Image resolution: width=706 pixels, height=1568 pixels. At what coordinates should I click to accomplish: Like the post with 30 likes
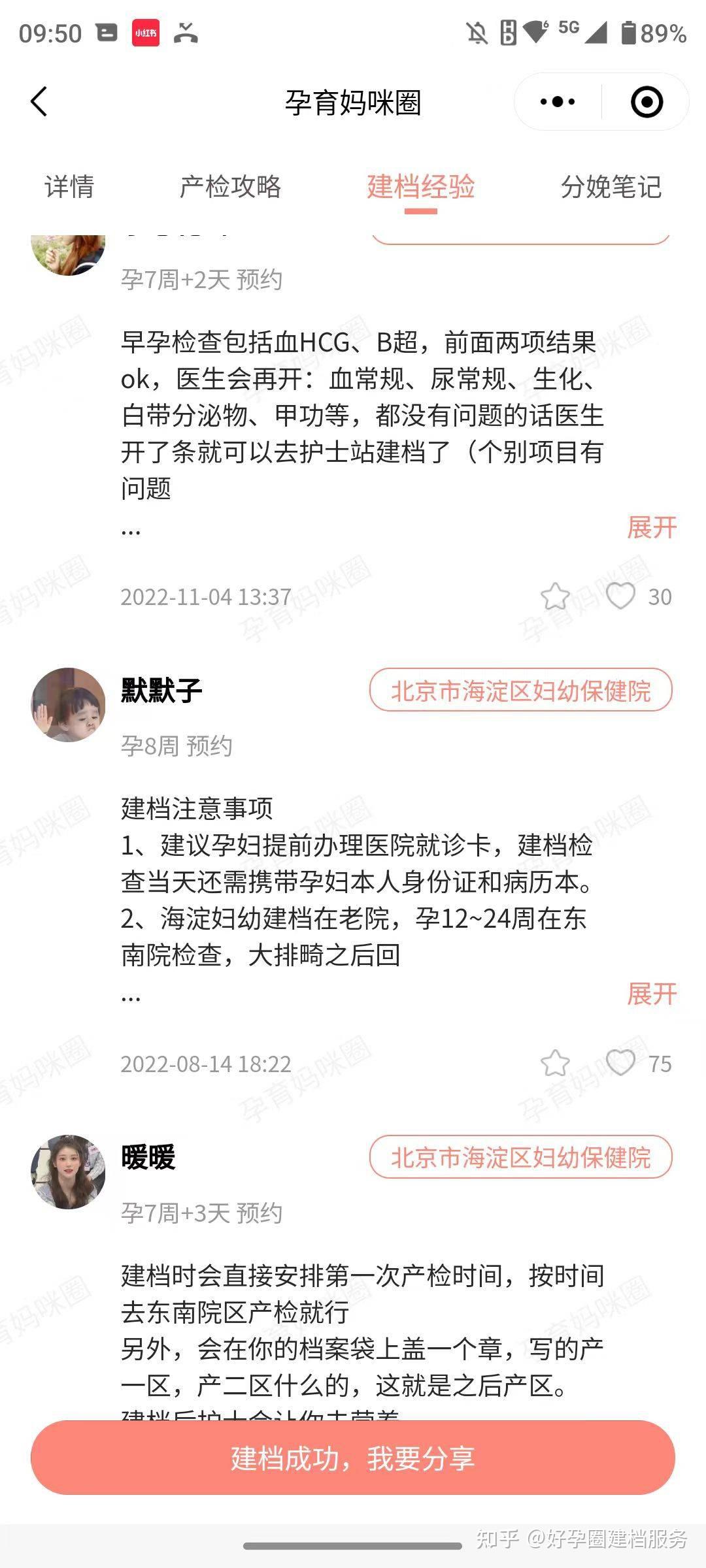point(620,596)
